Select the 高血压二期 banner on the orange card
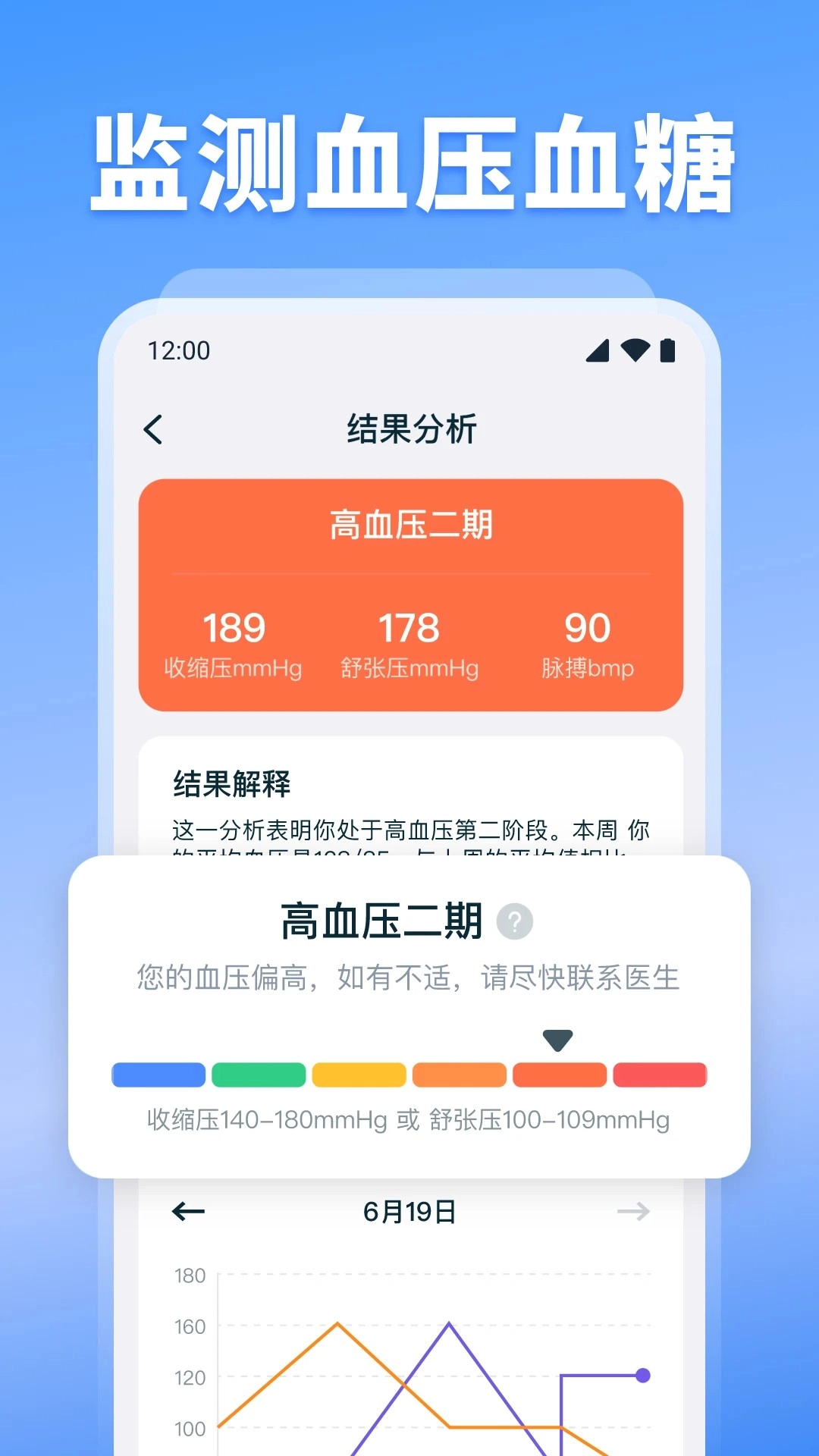Image resolution: width=819 pixels, height=1456 pixels. [409, 526]
